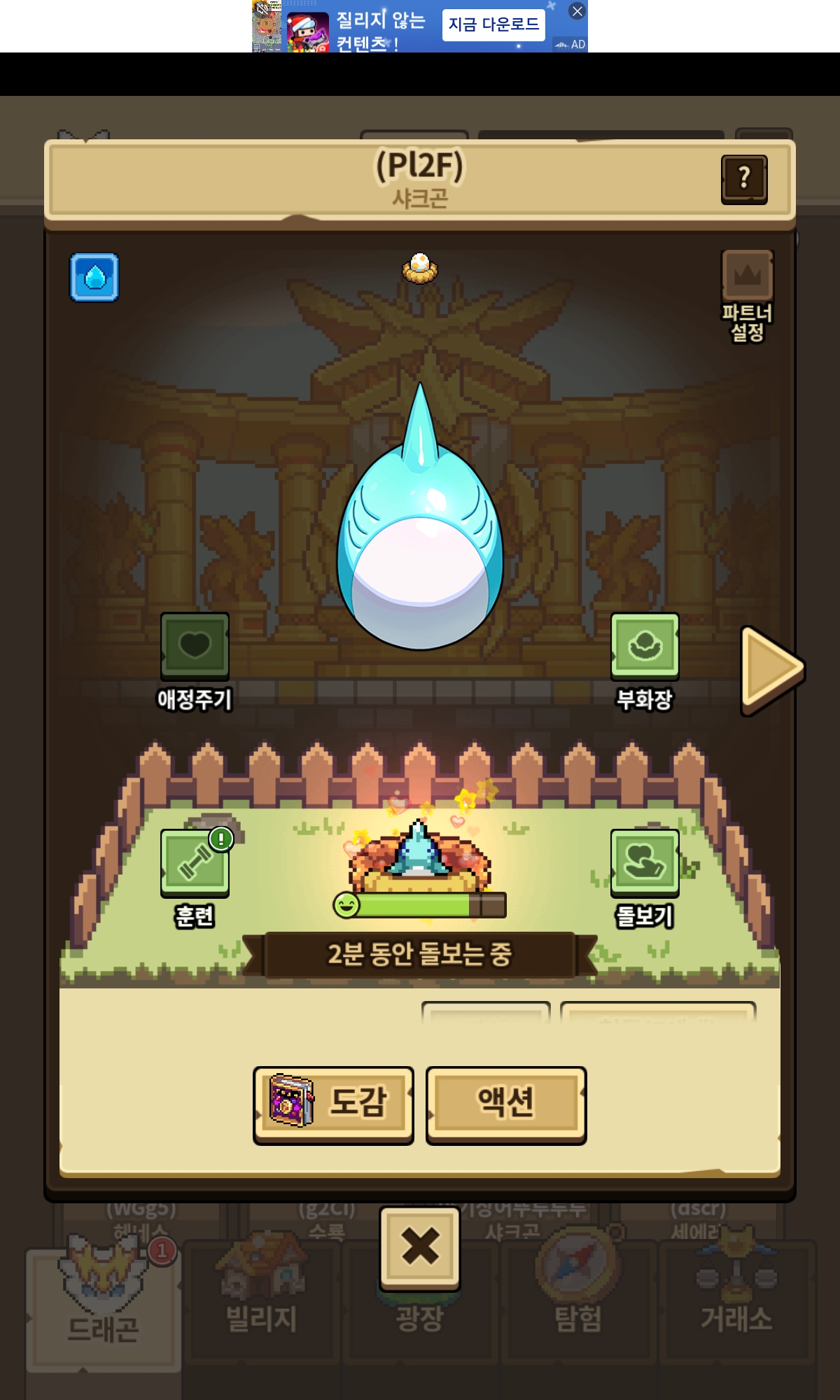Go to next dragon with arrow
The height and width of the screenshot is (1400, 840).
(770, 670)
